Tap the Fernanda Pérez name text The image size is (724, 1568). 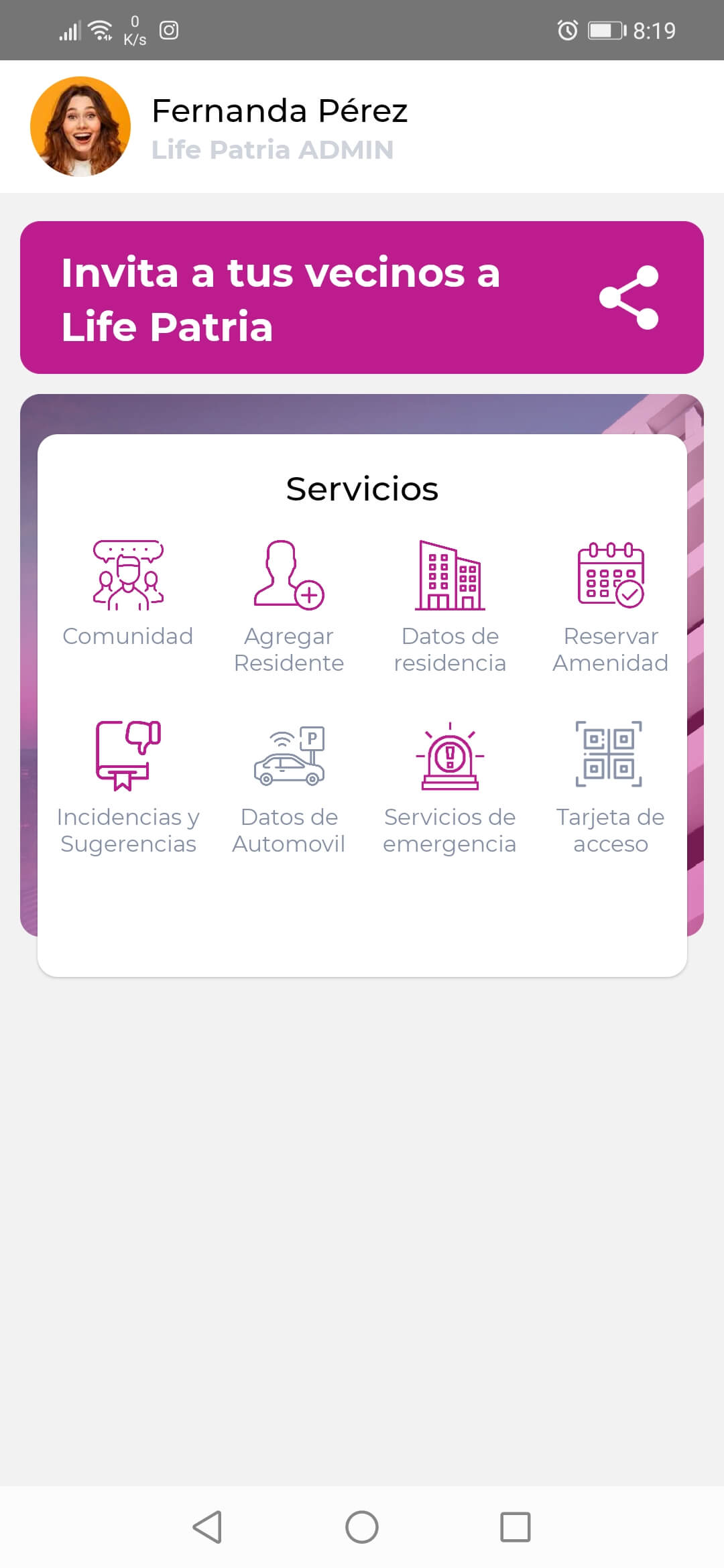pos(280,110)
